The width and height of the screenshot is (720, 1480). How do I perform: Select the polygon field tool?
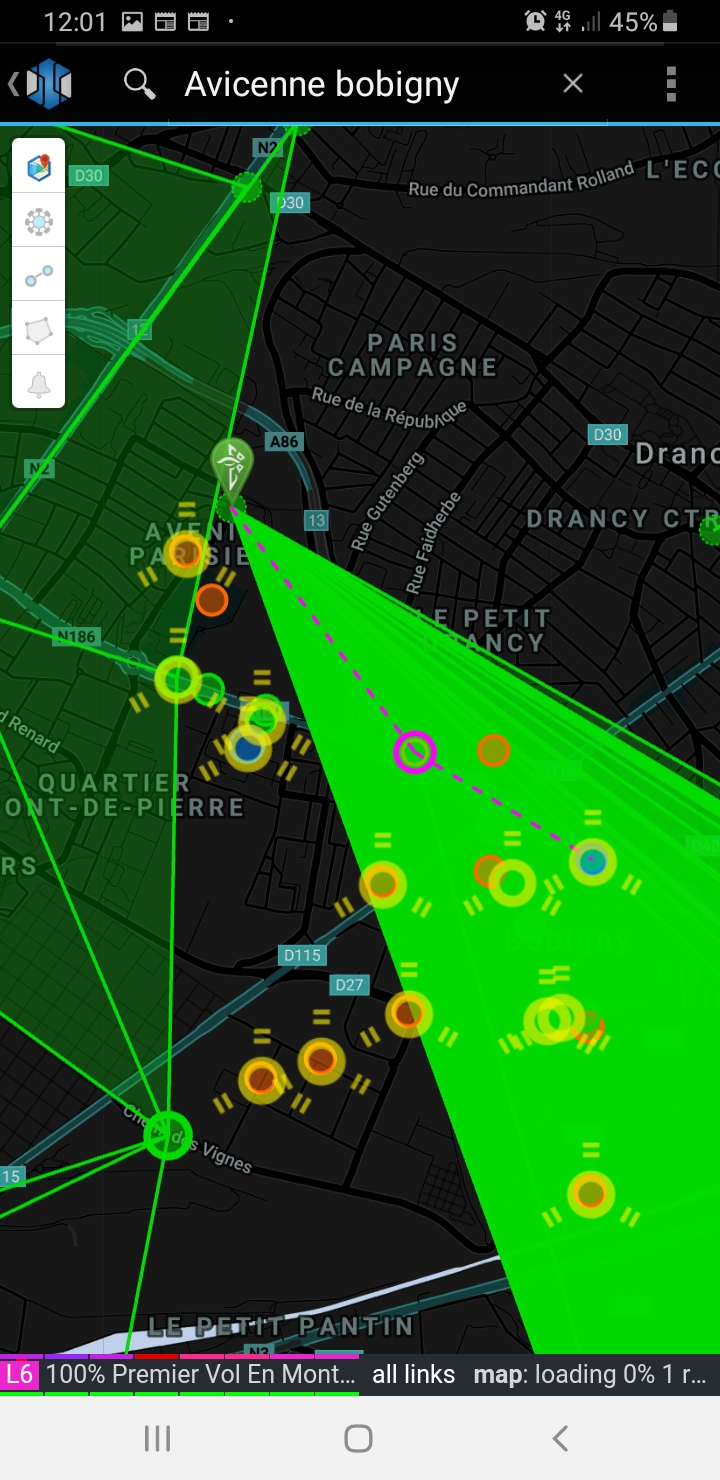click(39, 331)
